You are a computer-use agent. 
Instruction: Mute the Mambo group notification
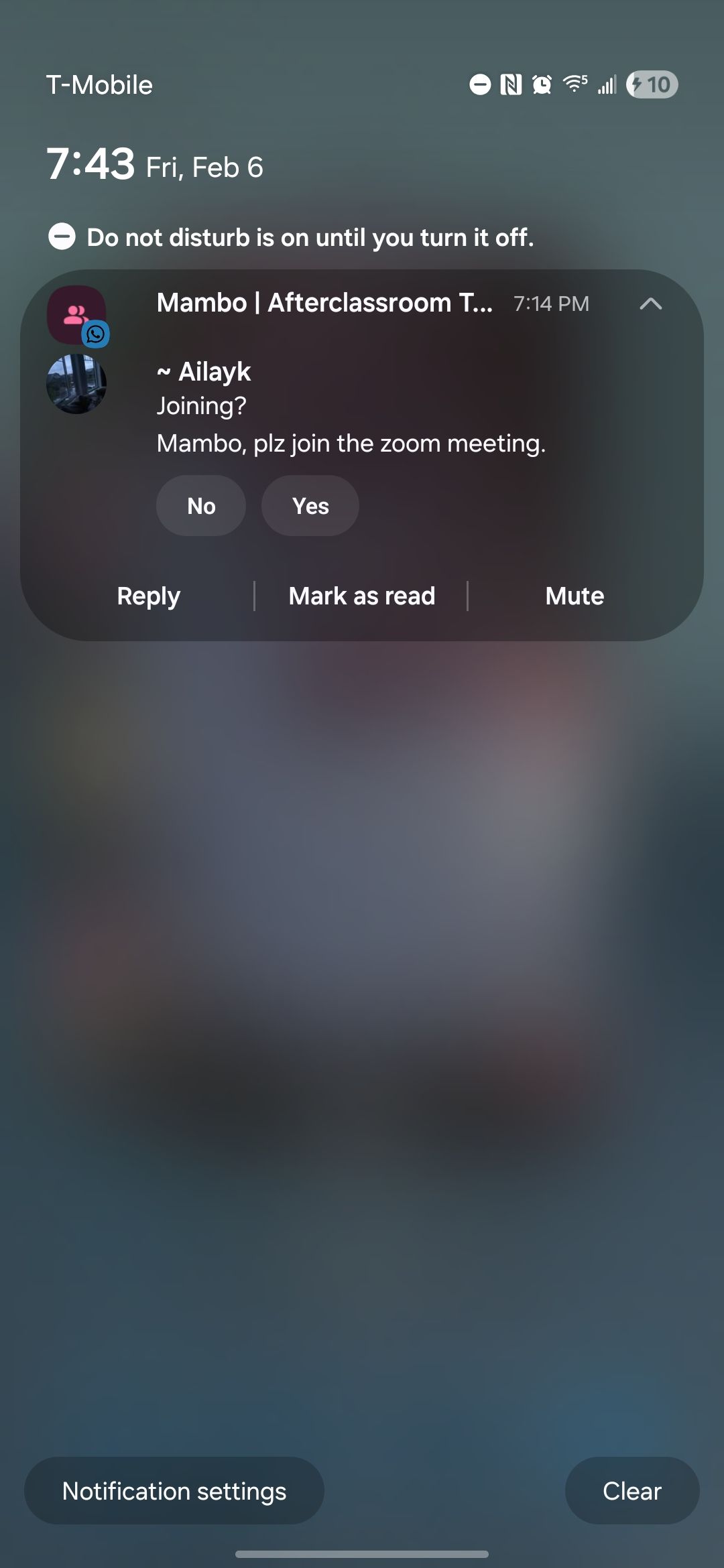point(575,596)
